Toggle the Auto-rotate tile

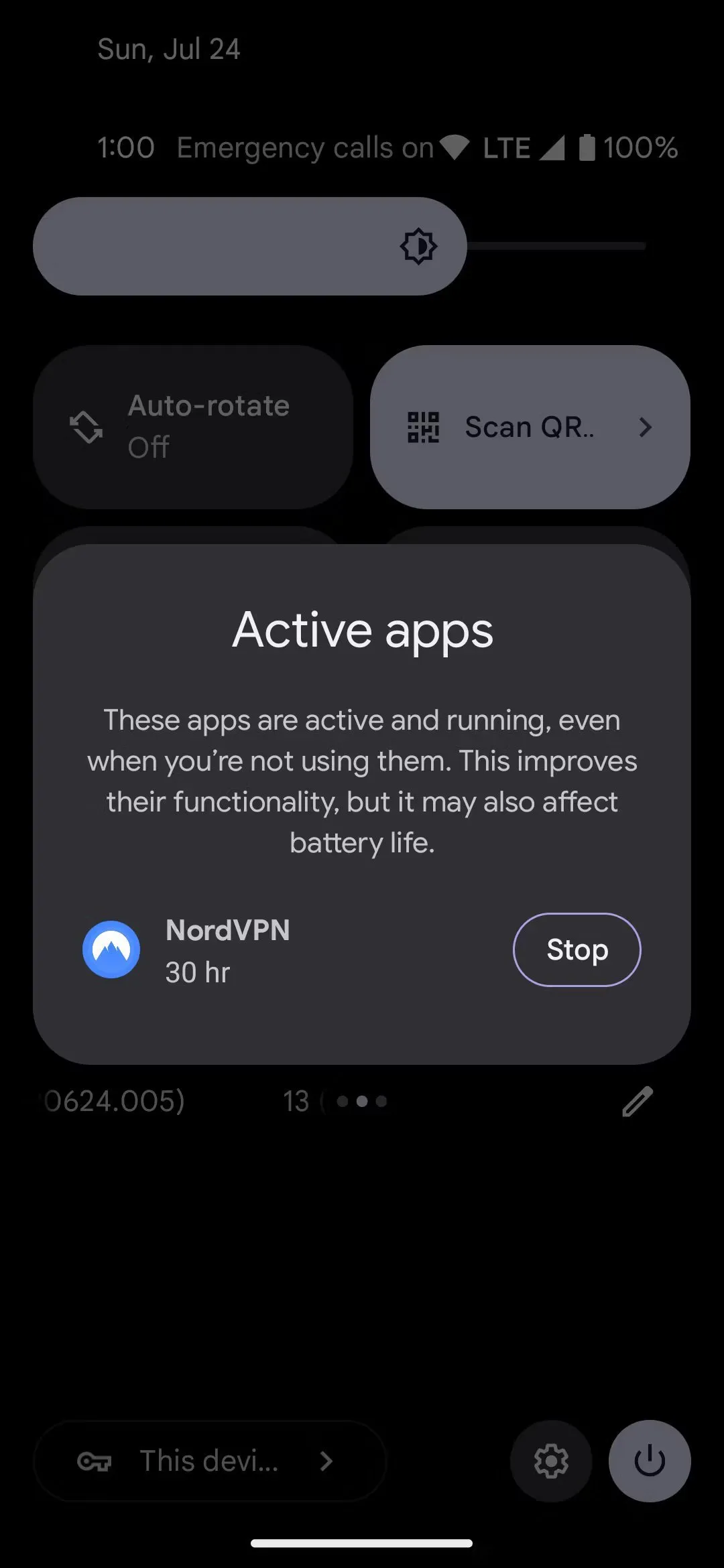(193, 427)
